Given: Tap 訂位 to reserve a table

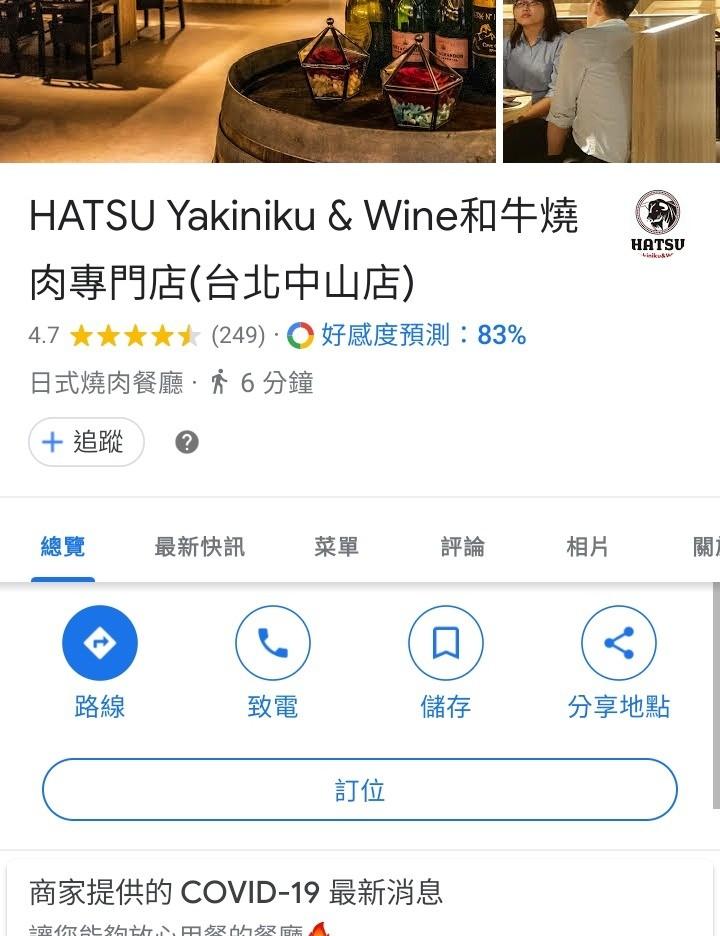Looking at the screenshot, I should [x=360, y=790].
